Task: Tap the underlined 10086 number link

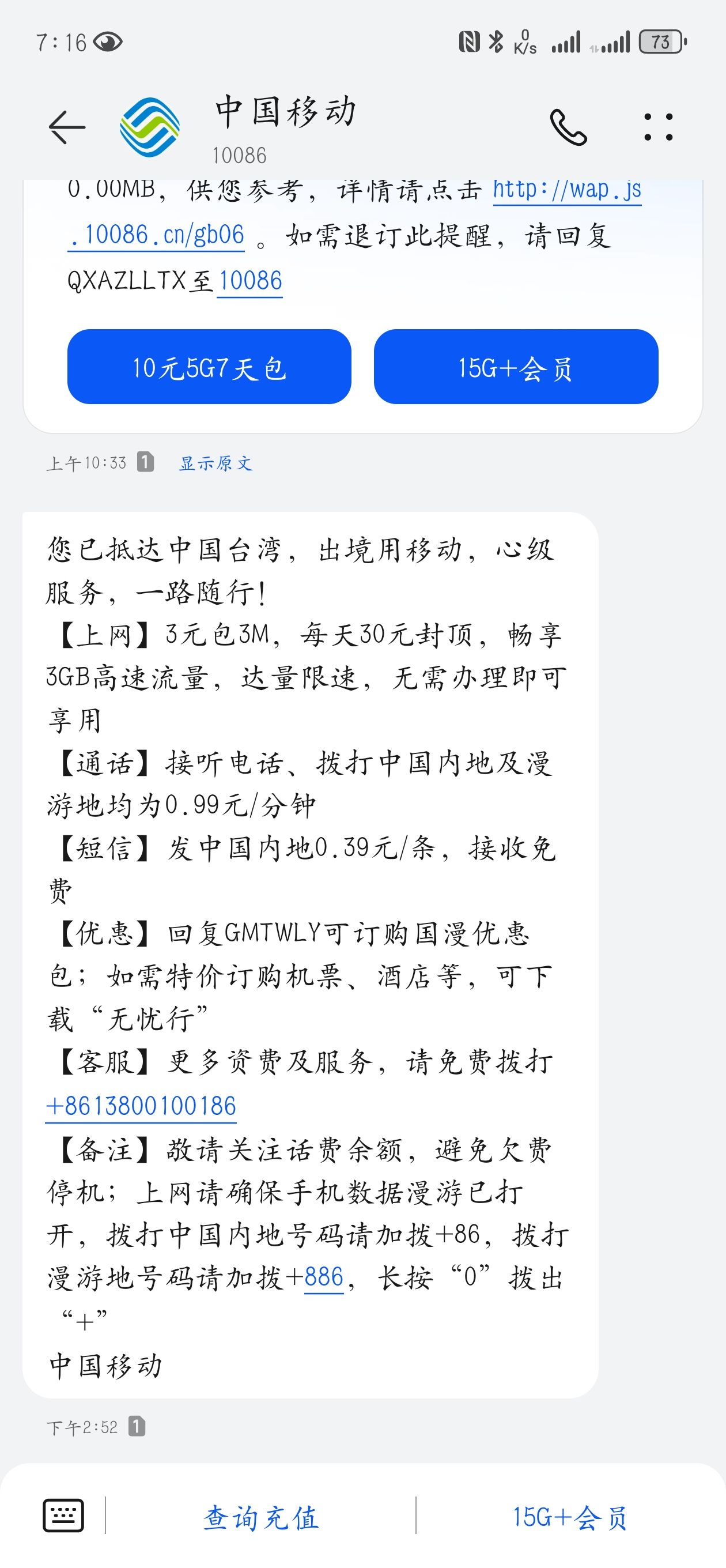Action: point(249,281)
